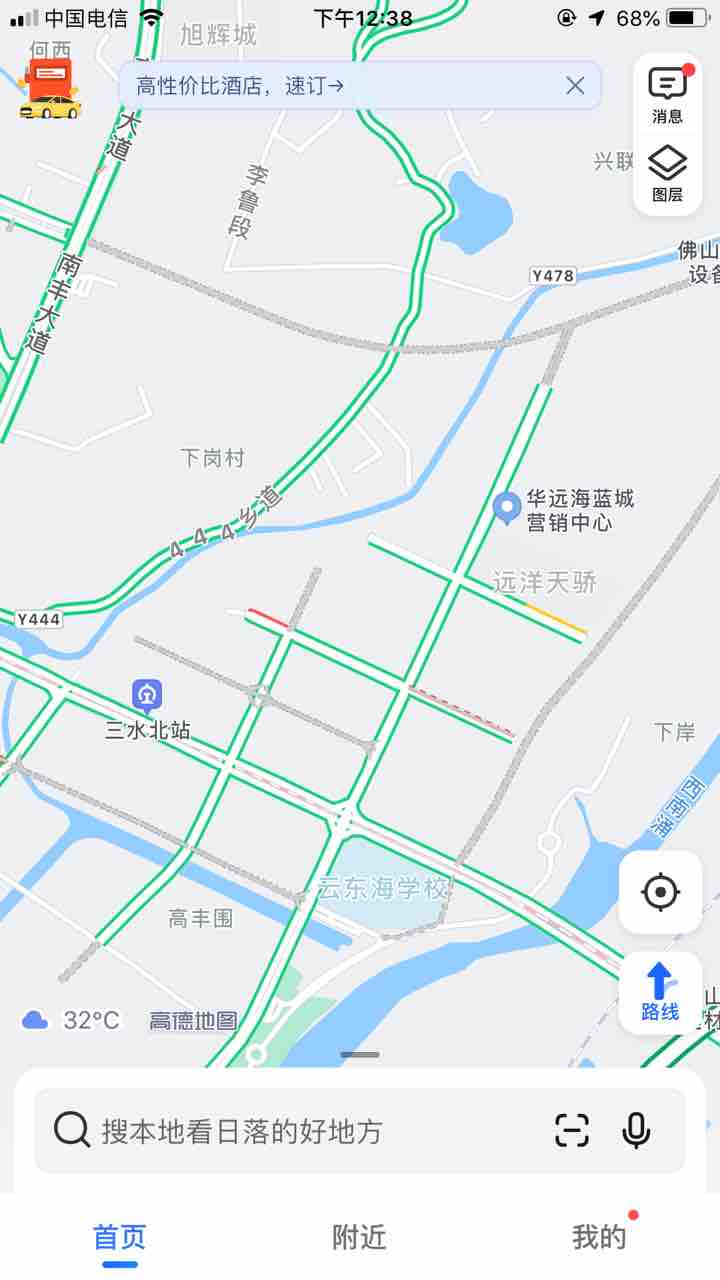Open the 消息 messages button

point(667,95)
